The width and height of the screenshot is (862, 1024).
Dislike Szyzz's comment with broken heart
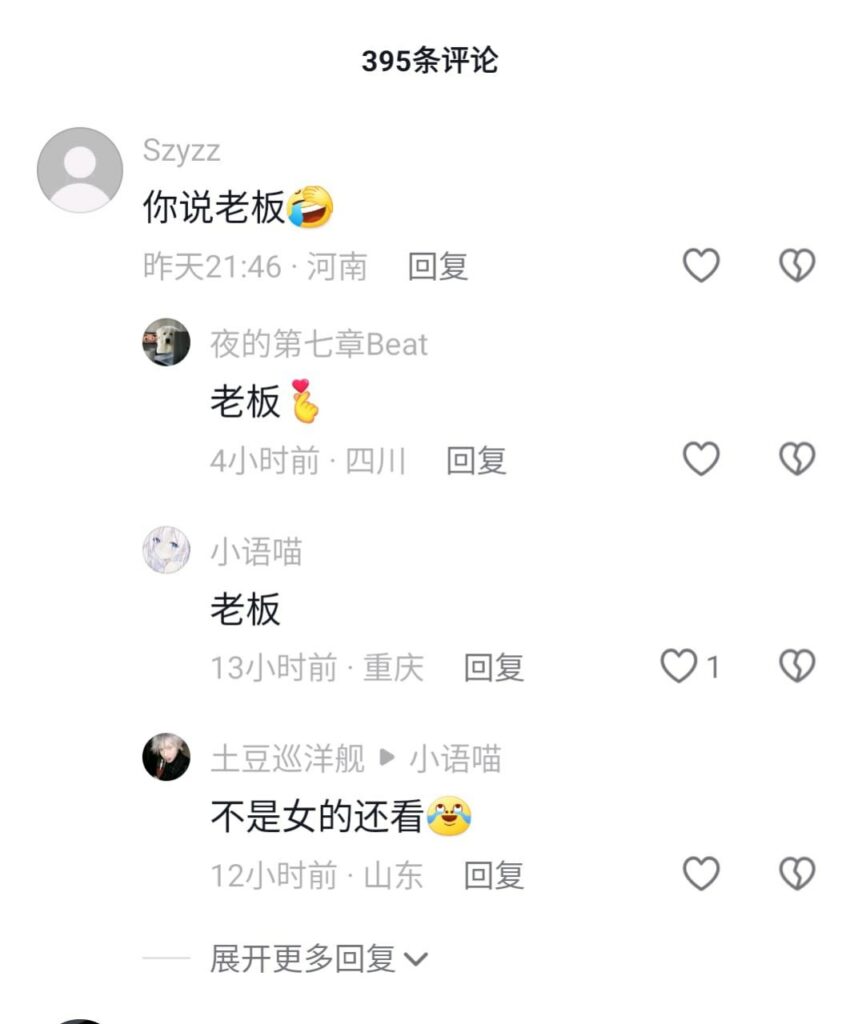coord(797,266)
